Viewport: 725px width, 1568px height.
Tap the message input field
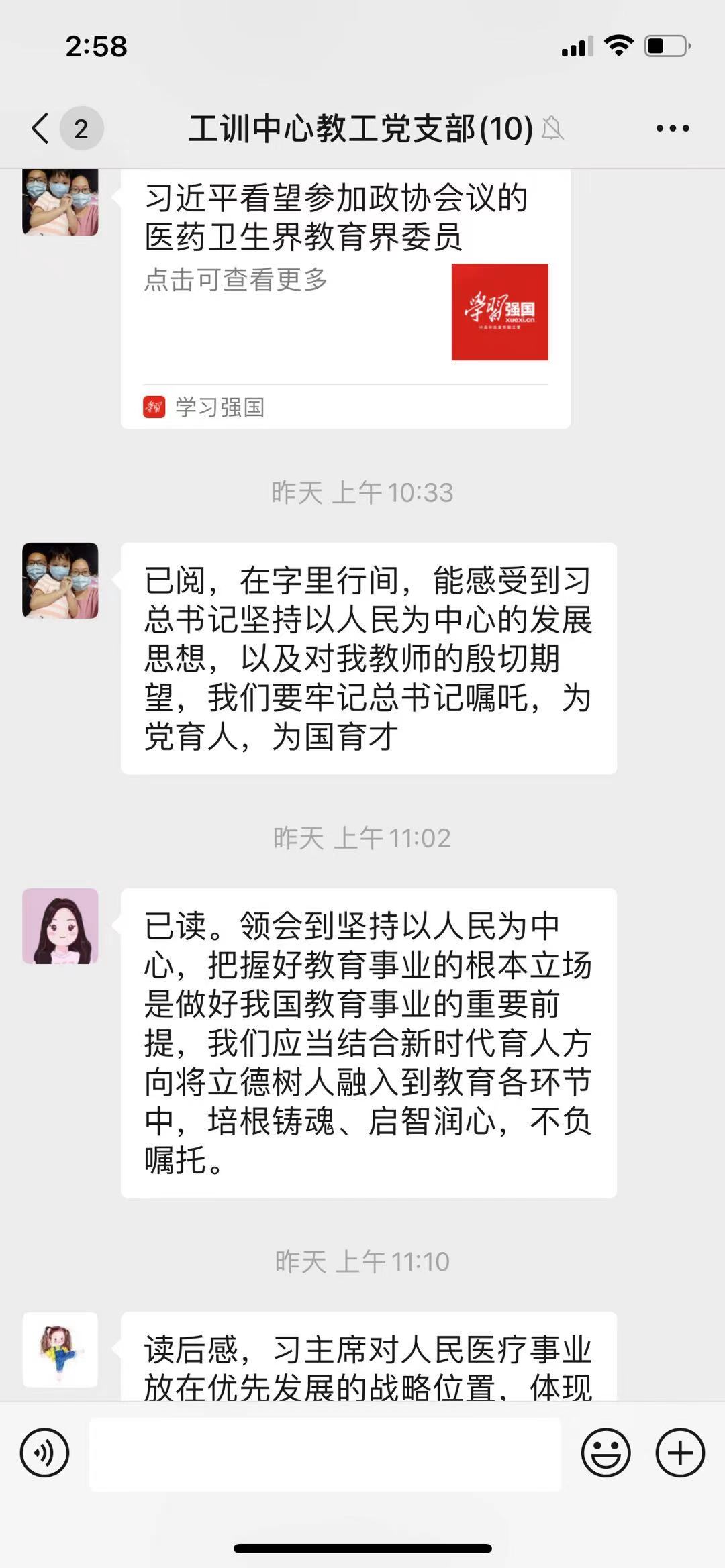tap(325, 1454)
